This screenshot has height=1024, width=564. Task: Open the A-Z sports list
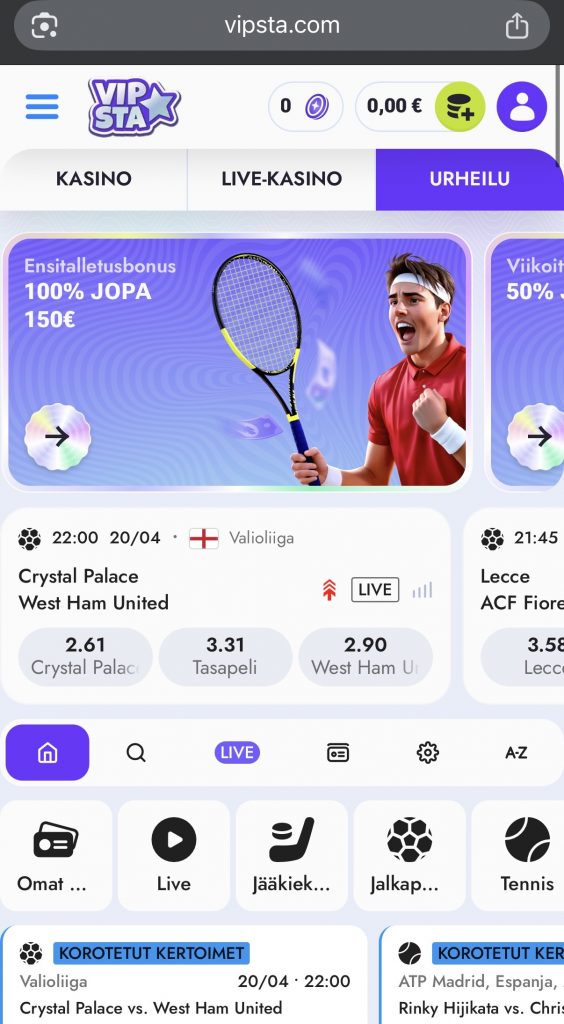click(516, 752)
